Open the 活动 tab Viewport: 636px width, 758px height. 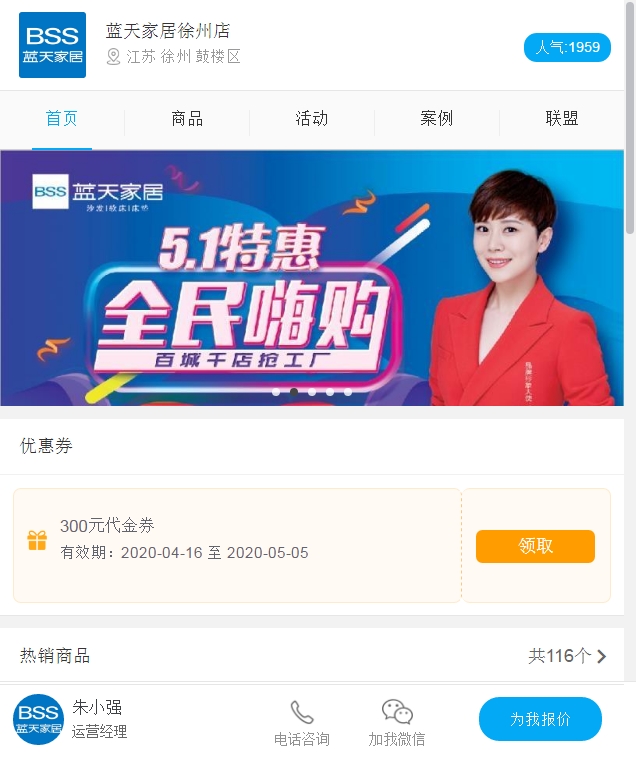point(312,119)
